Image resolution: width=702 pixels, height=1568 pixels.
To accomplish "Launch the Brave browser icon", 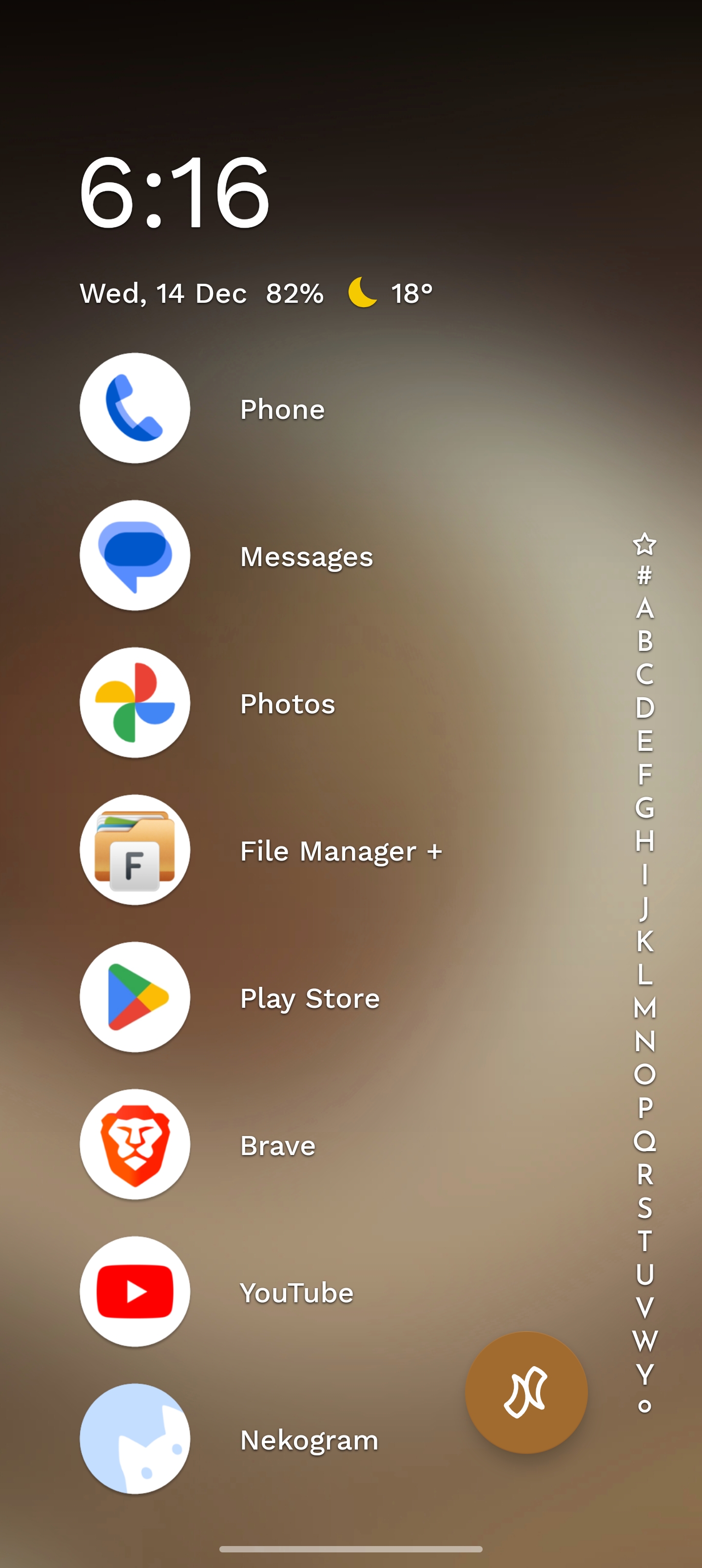I will click(x=135, y=1144).
